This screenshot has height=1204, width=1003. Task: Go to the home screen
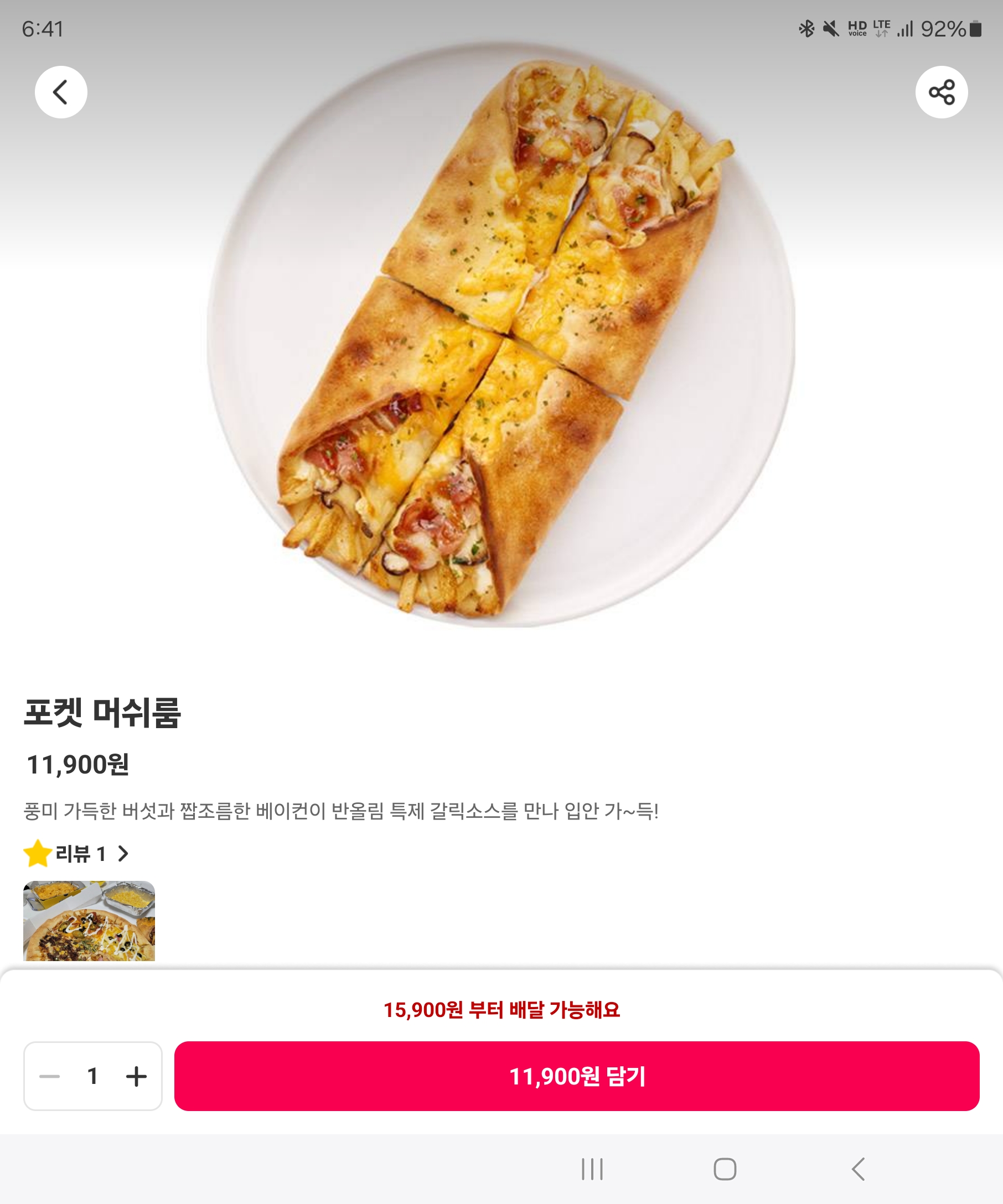[x=724, y=1169]
